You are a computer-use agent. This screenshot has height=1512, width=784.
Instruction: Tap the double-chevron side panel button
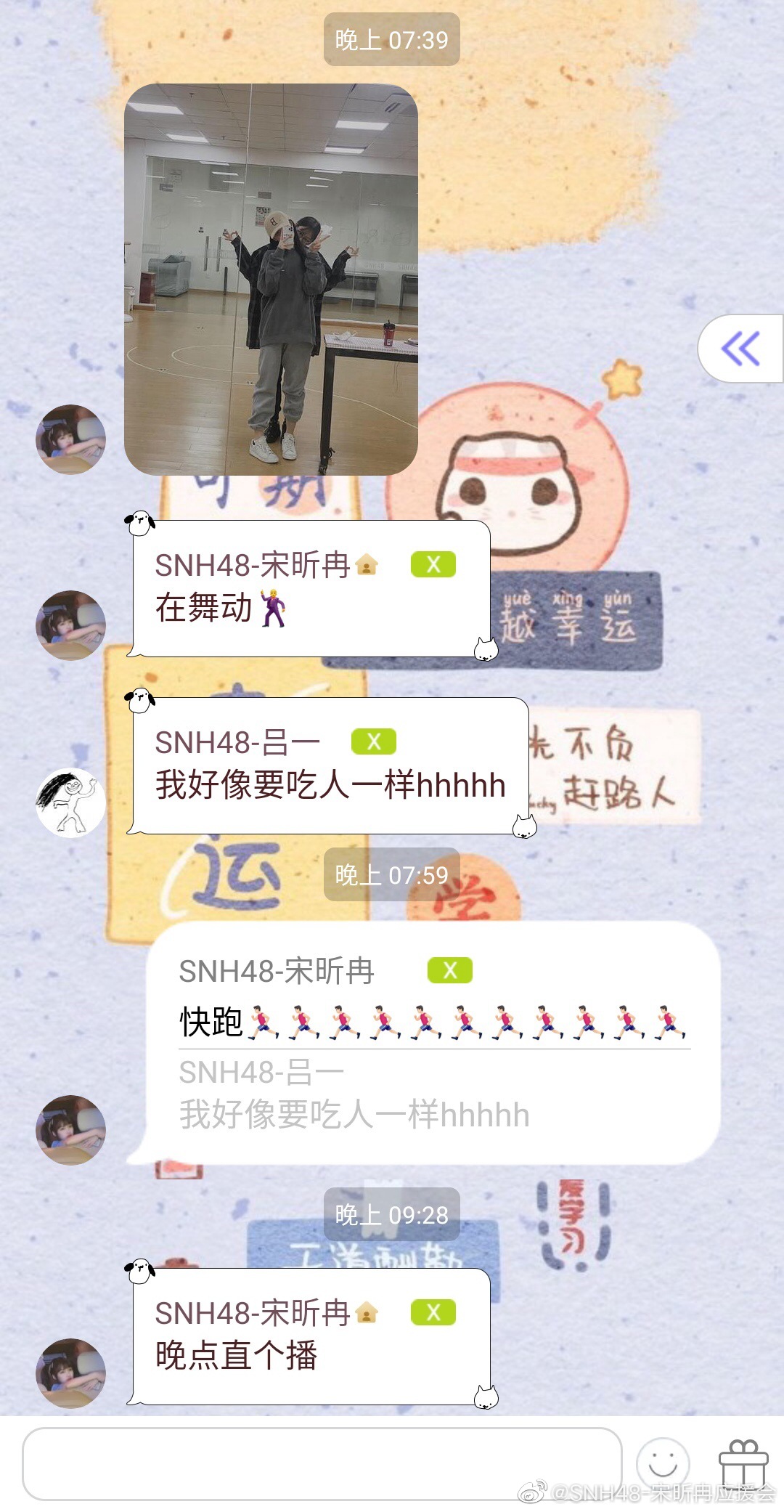740,349
